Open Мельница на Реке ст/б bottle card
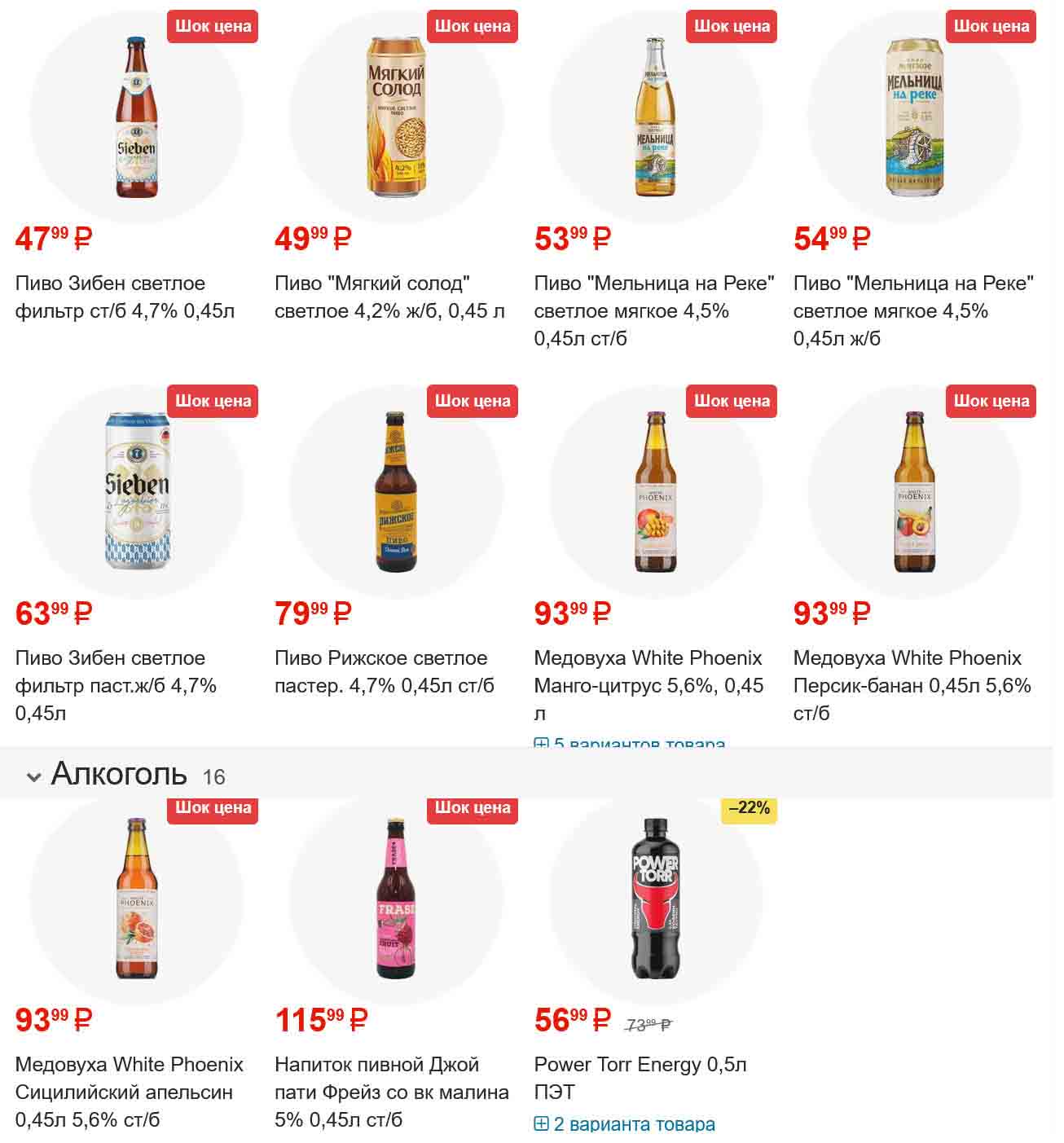 click(x=655, y=118)
